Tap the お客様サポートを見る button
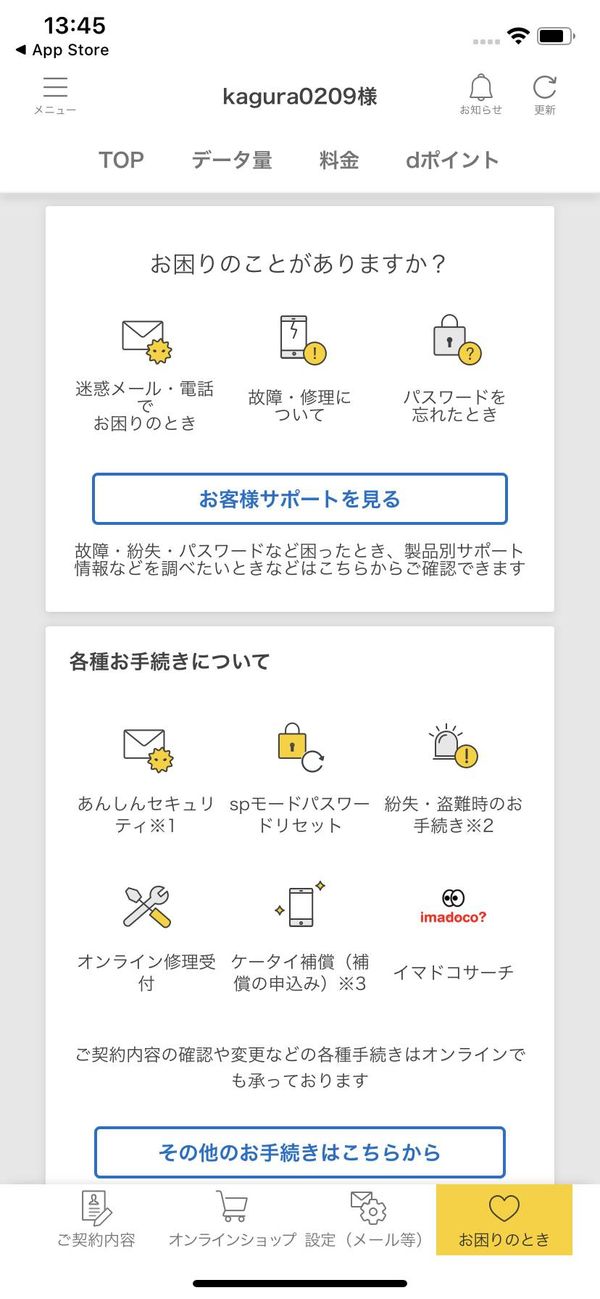Image resolution: width=600 pixels, height=1299 pixels. (x=300, y=499)
